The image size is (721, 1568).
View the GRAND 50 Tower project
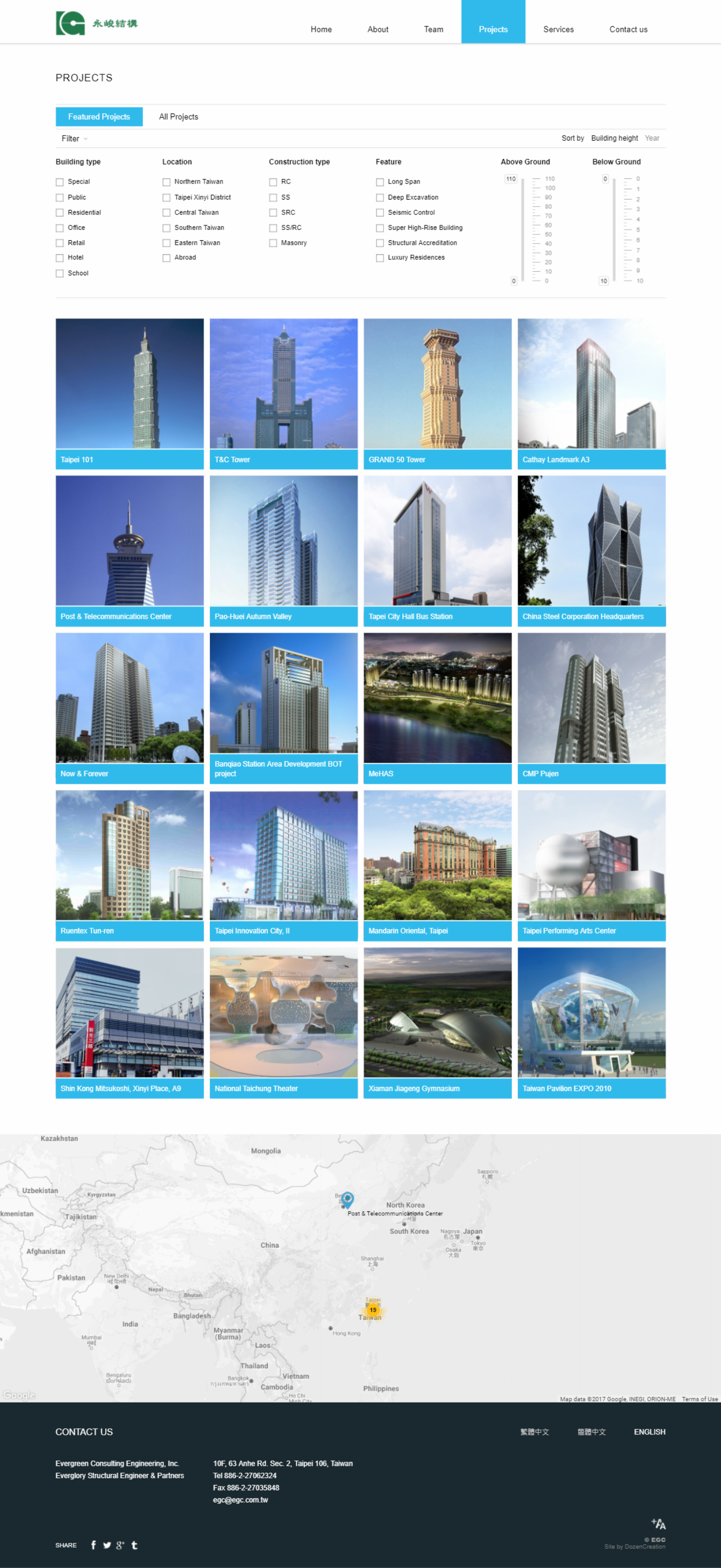click(x=437, y=394)
